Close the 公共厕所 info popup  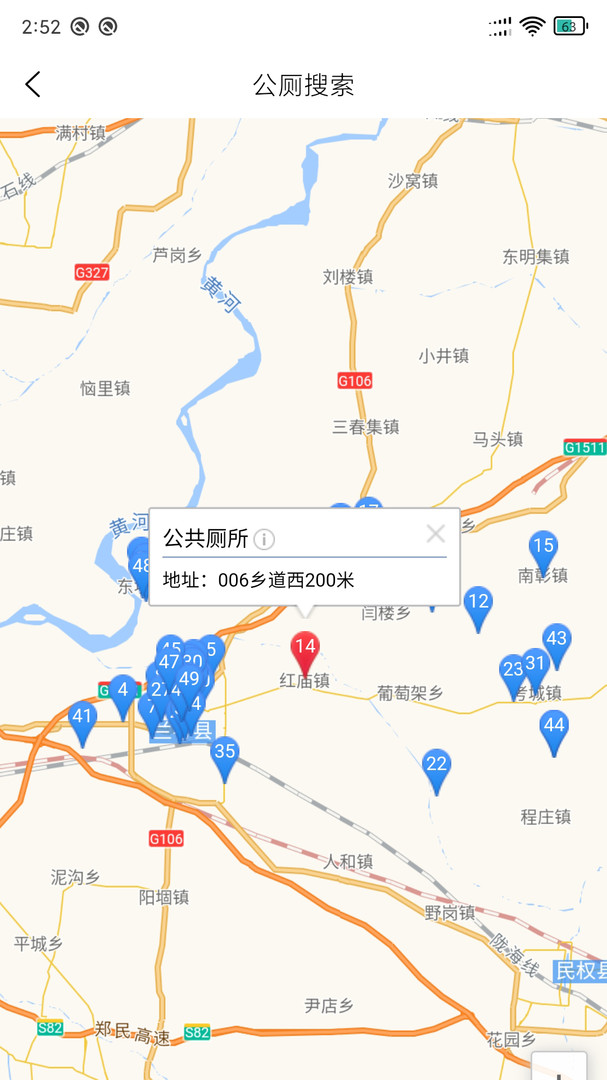tap(435, 534)
